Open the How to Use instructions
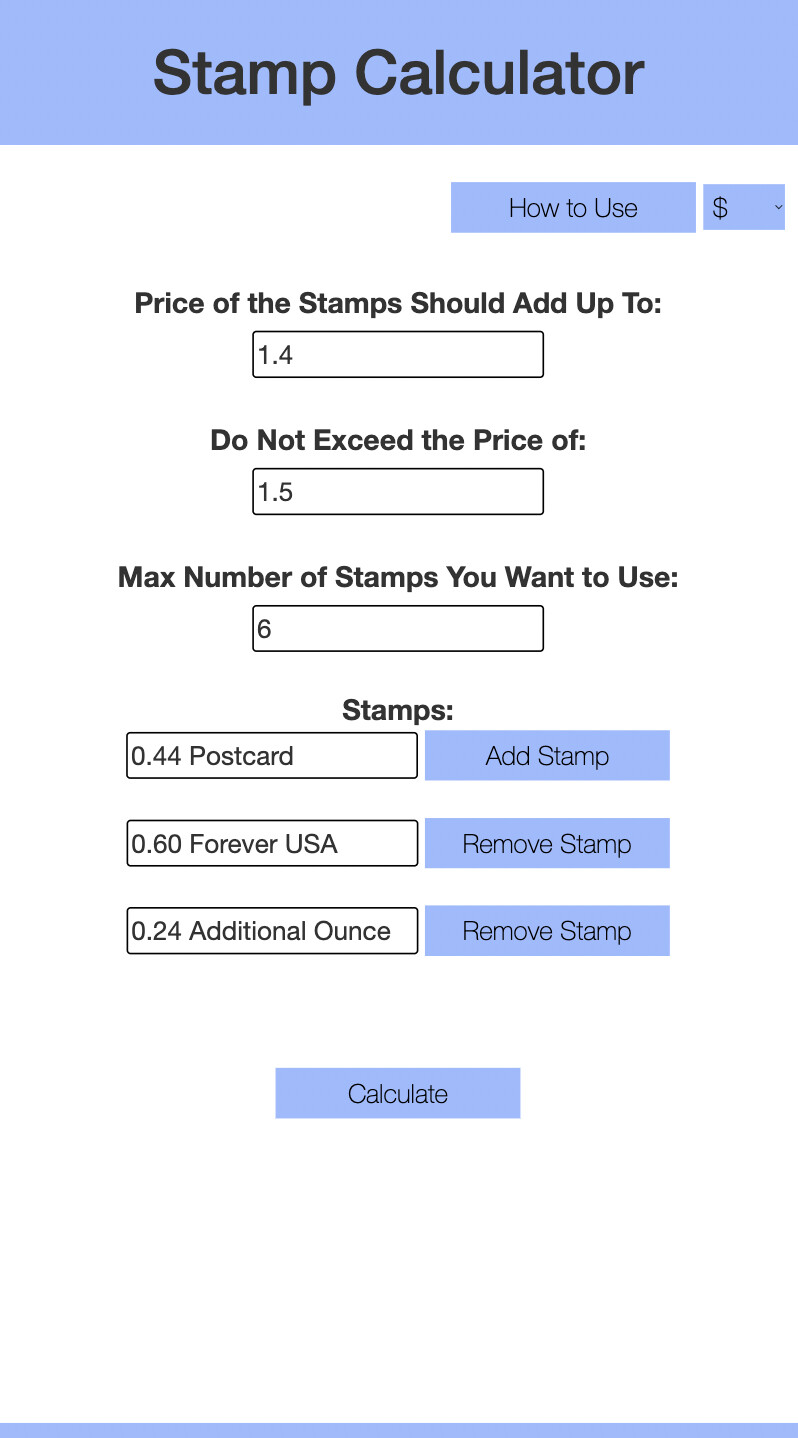The width and height of the screenshot is (798, 1438). pos(573,208)
